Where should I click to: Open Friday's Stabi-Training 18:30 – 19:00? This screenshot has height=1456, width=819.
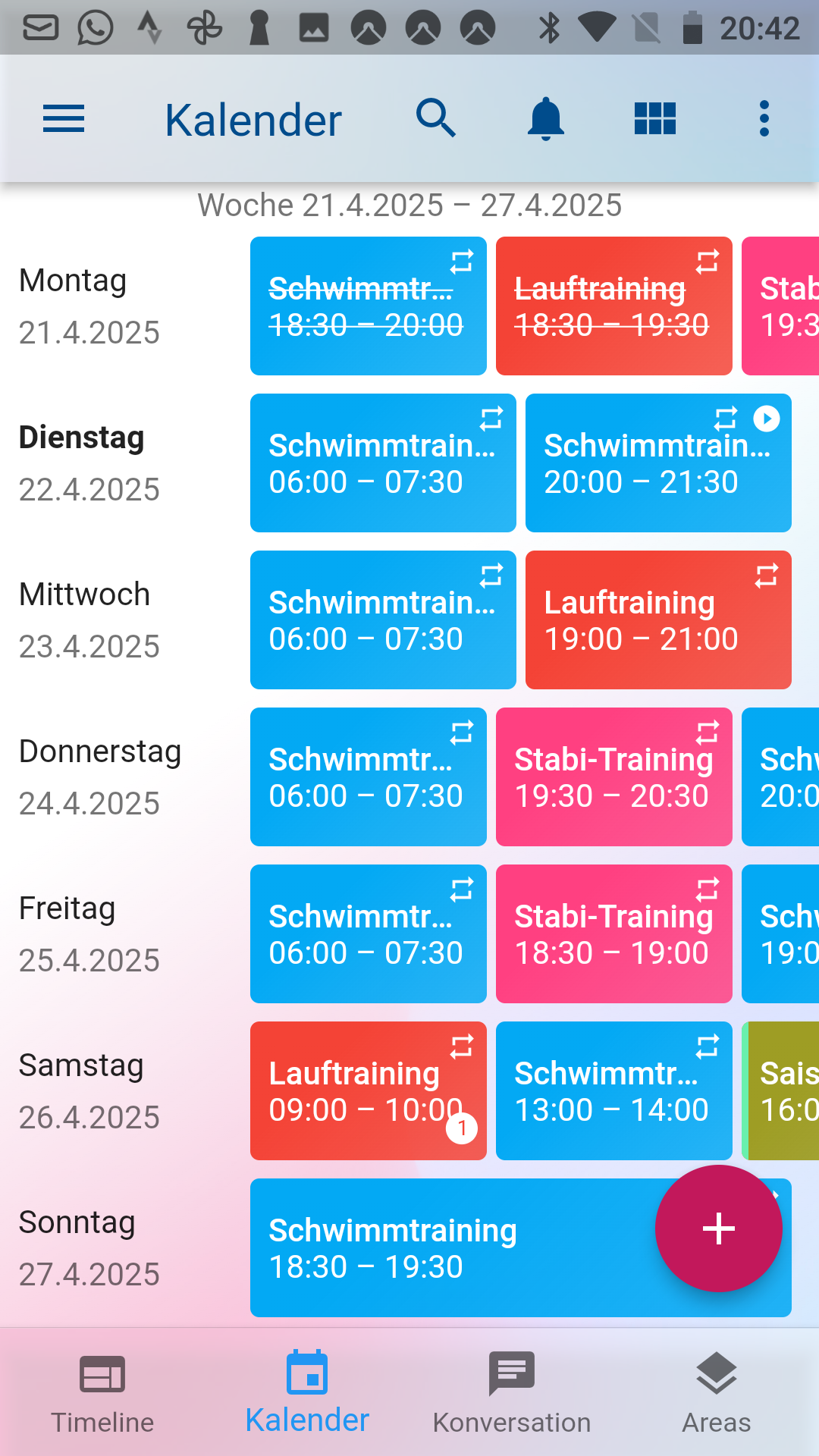613,934
